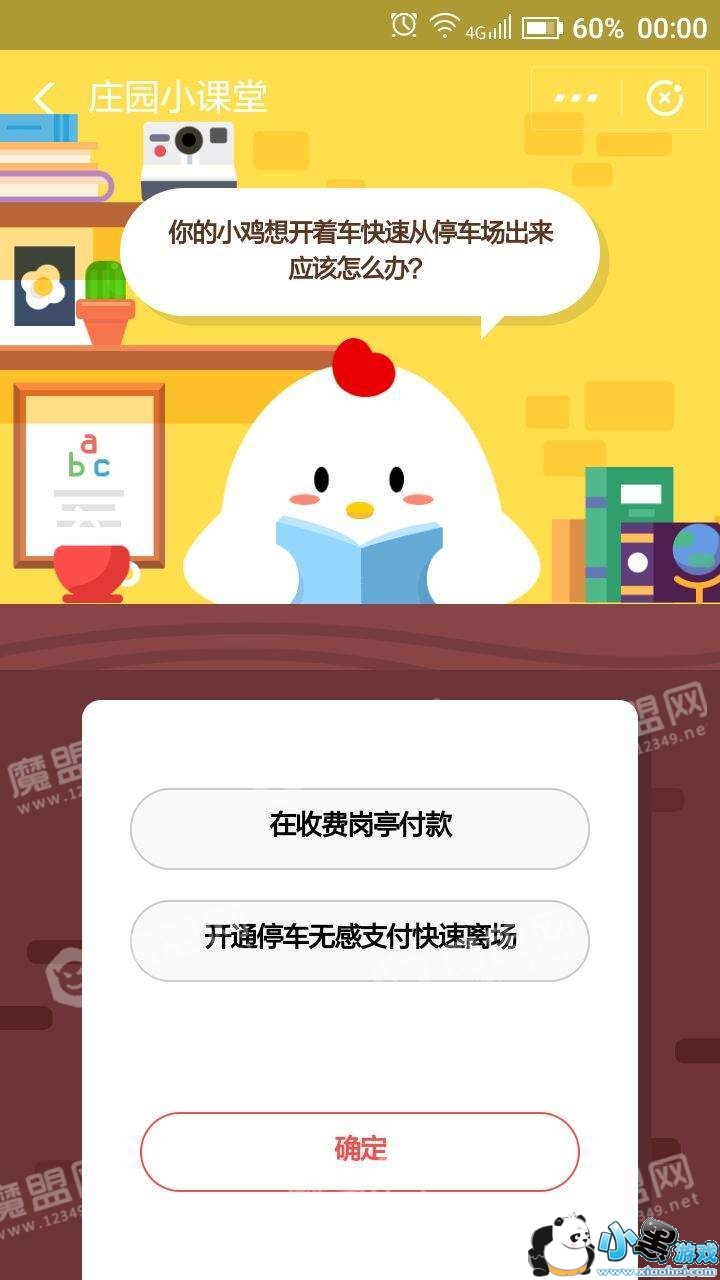Open the three-dot more options menu
Screen dimensions: 720x1280
point(576,98)
